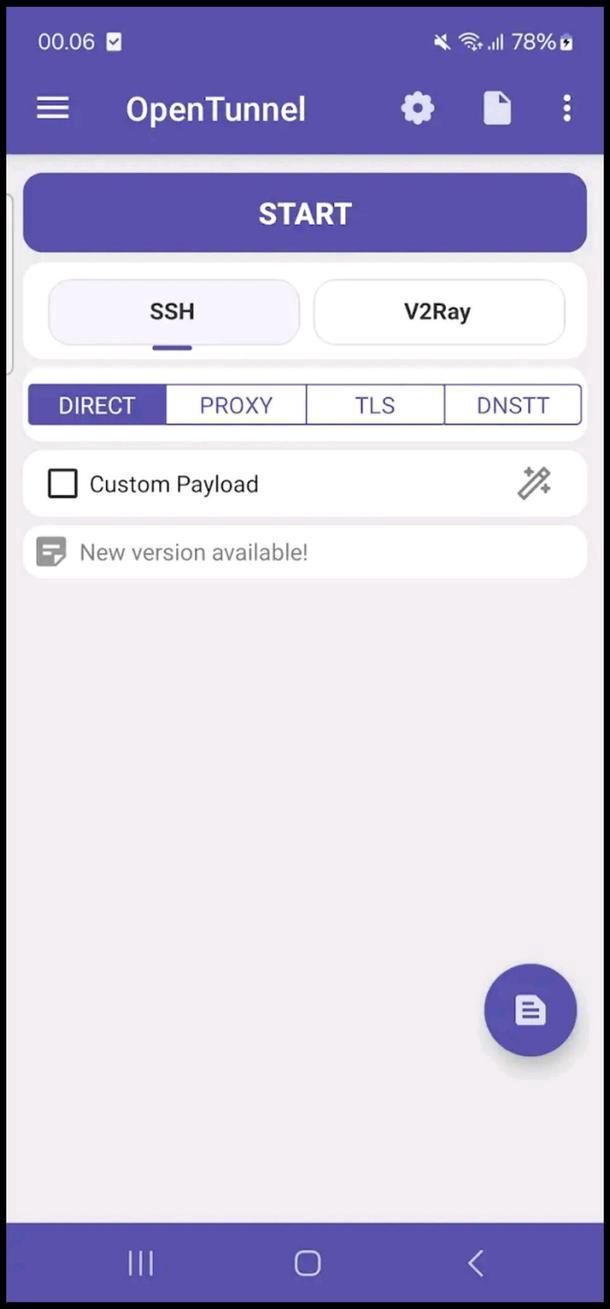
Task: Open the hamburger drawer menu
Action: (x=53, y=108)
